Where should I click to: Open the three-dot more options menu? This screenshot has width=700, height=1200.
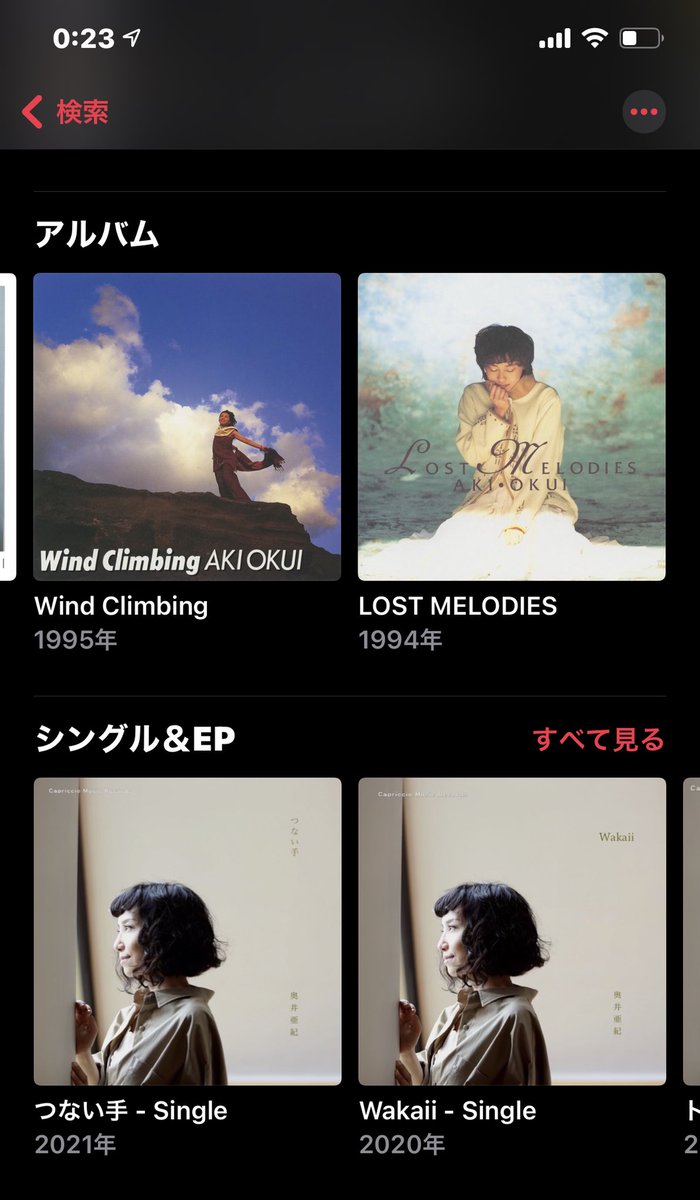tap(644, 112)
